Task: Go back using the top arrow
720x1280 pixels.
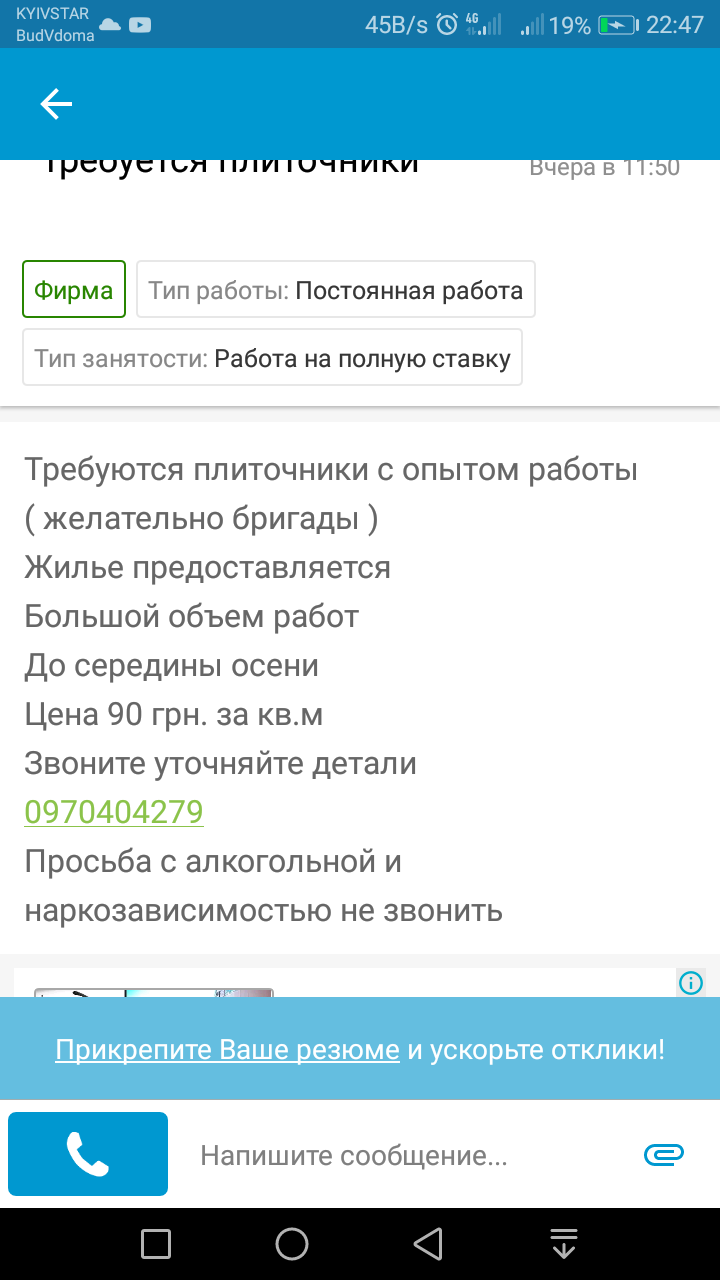Action: (x=56, y=104)
